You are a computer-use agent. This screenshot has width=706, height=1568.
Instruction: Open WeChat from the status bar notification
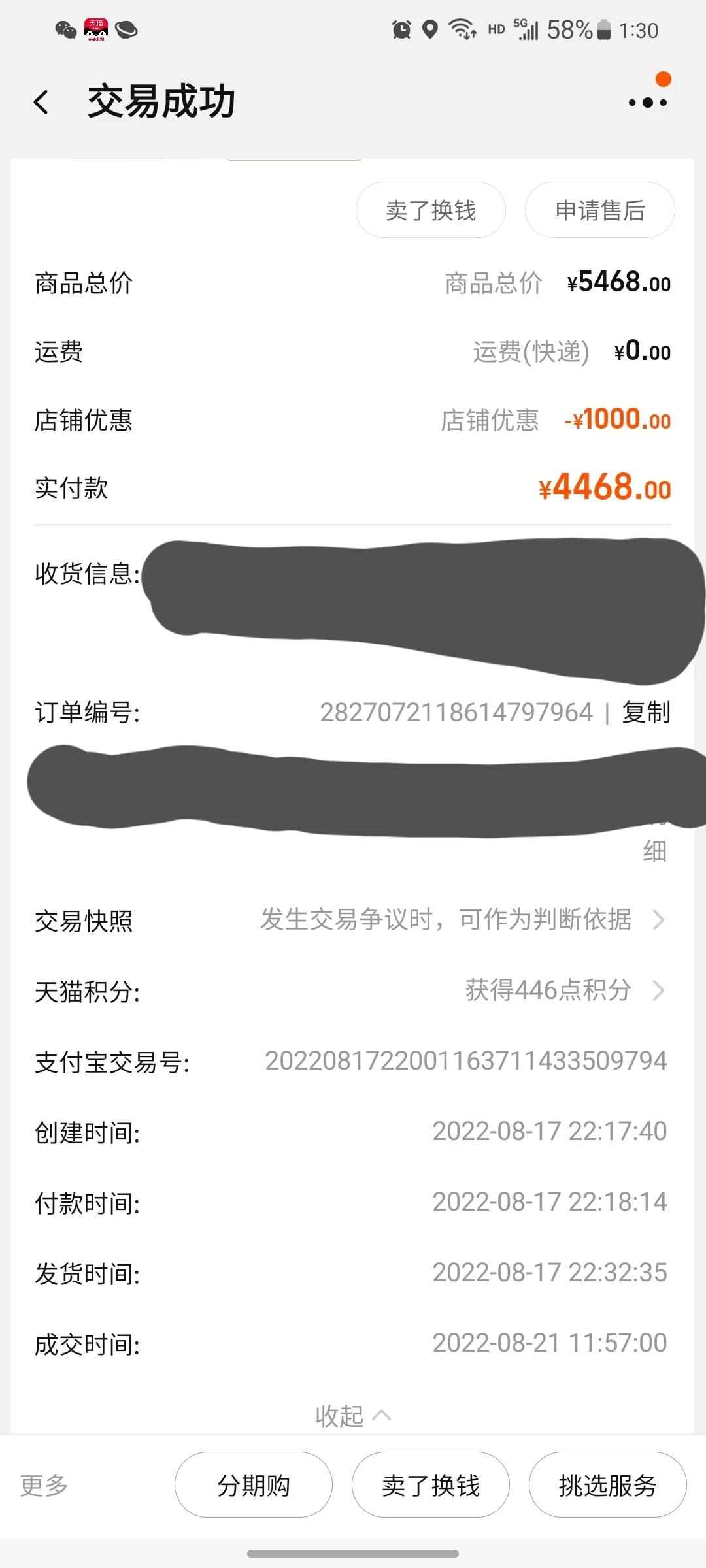pos(65,29)
